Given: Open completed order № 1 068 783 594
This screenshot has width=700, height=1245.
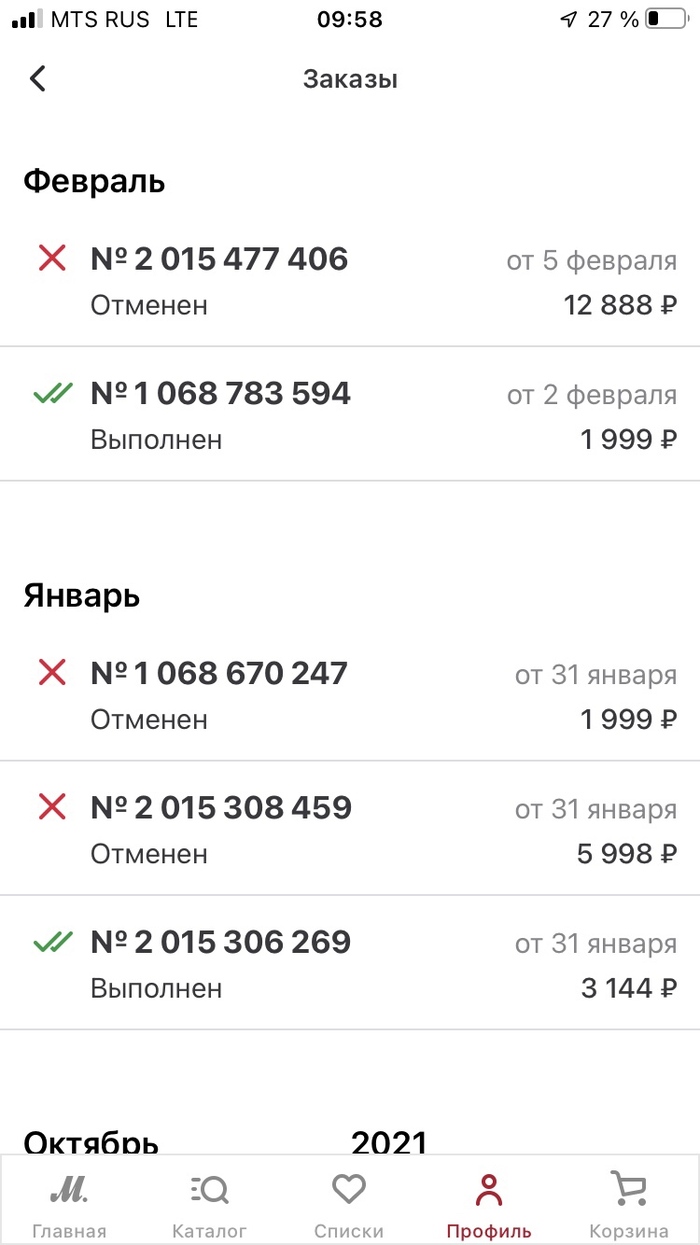Looking at the screenshot, I should pos(350,415).
